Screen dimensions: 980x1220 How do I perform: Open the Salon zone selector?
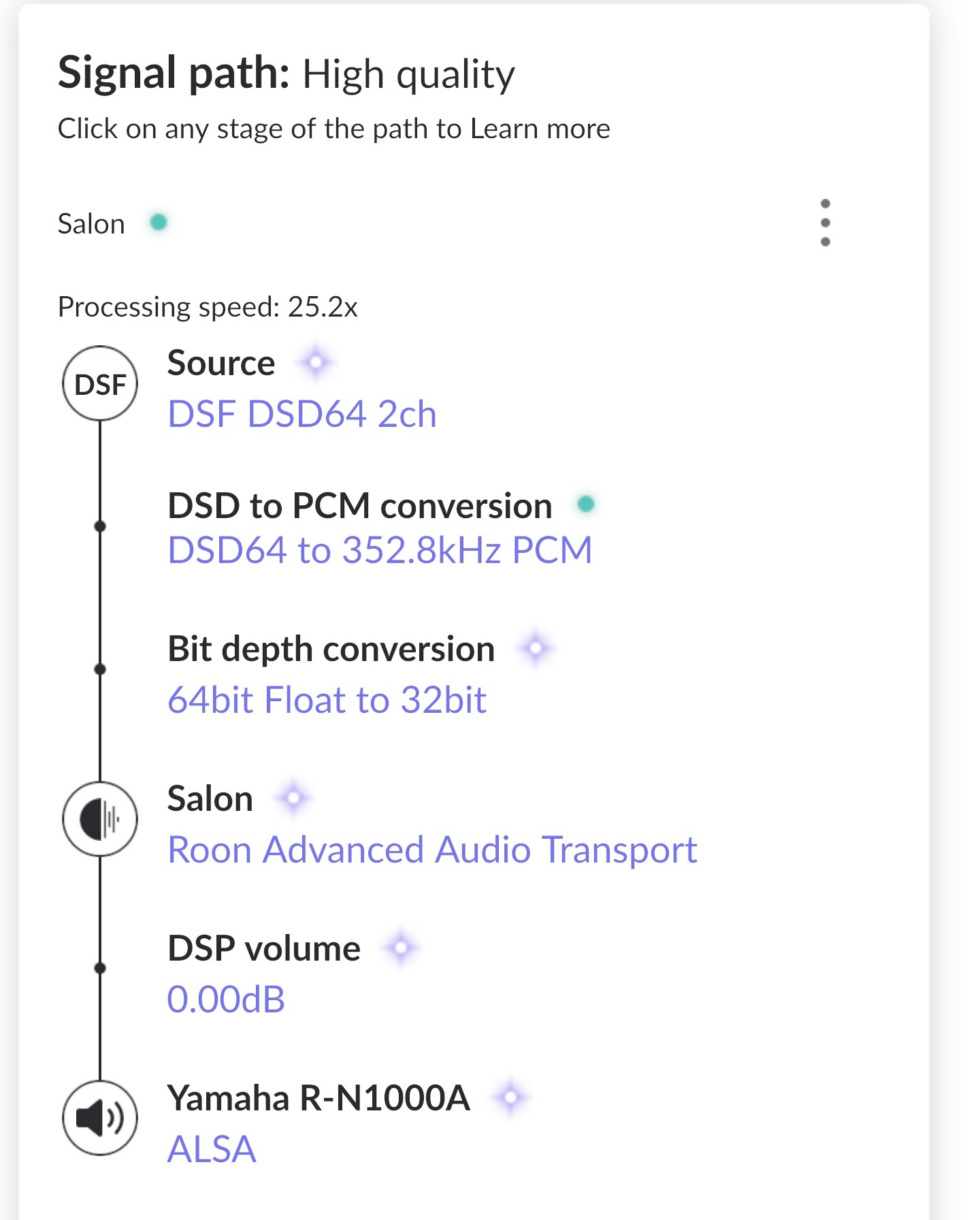[90, 223]
